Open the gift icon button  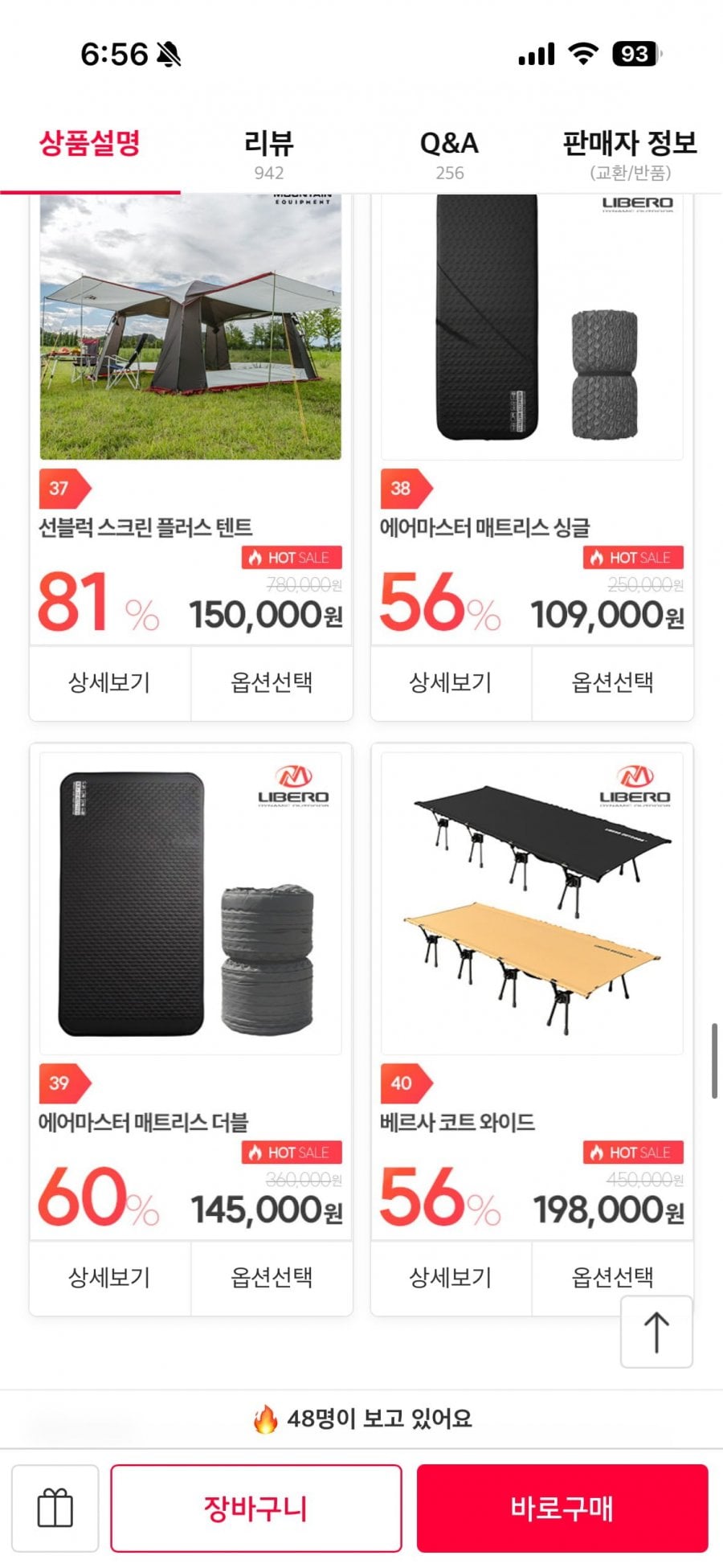pos(55,1509)
